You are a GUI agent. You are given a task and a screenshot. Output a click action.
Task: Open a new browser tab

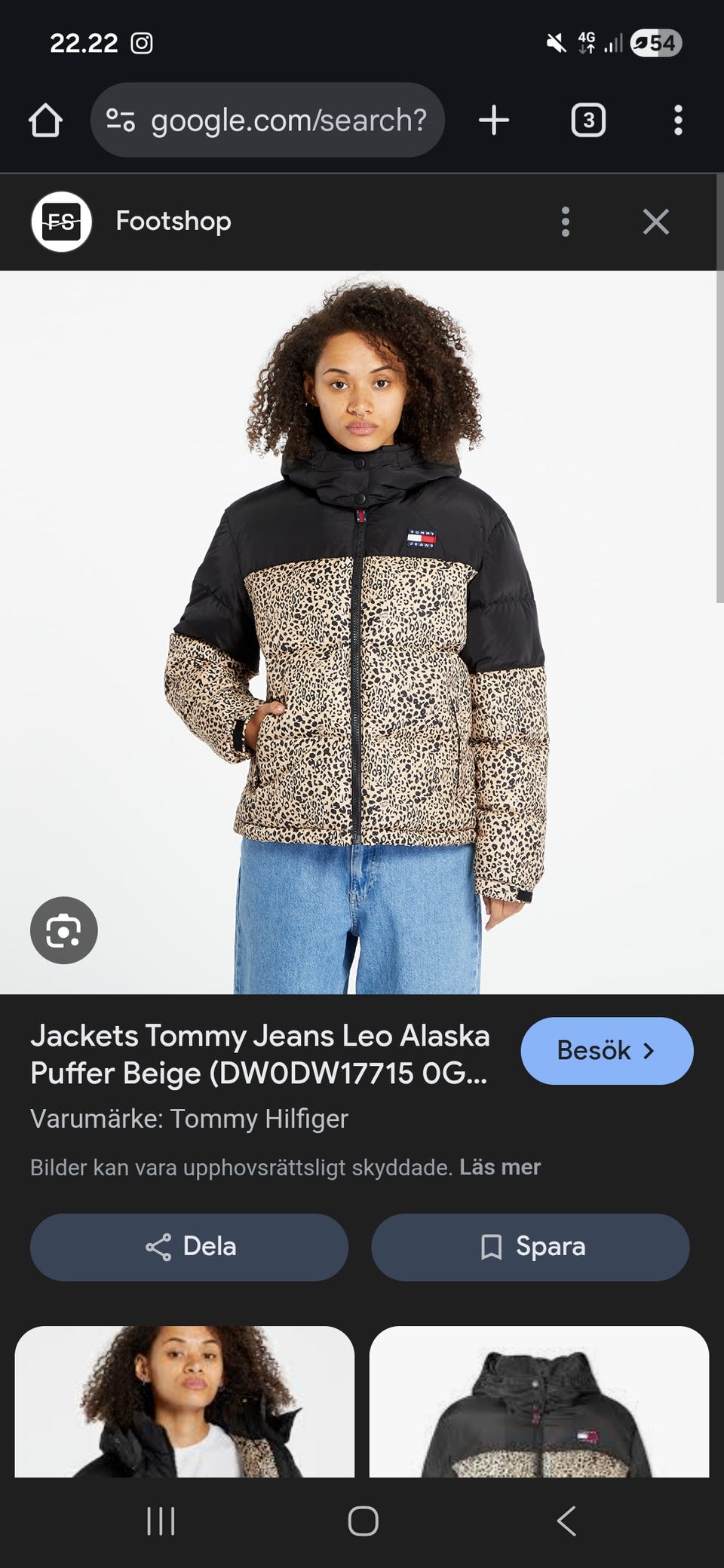coord(494,121)
